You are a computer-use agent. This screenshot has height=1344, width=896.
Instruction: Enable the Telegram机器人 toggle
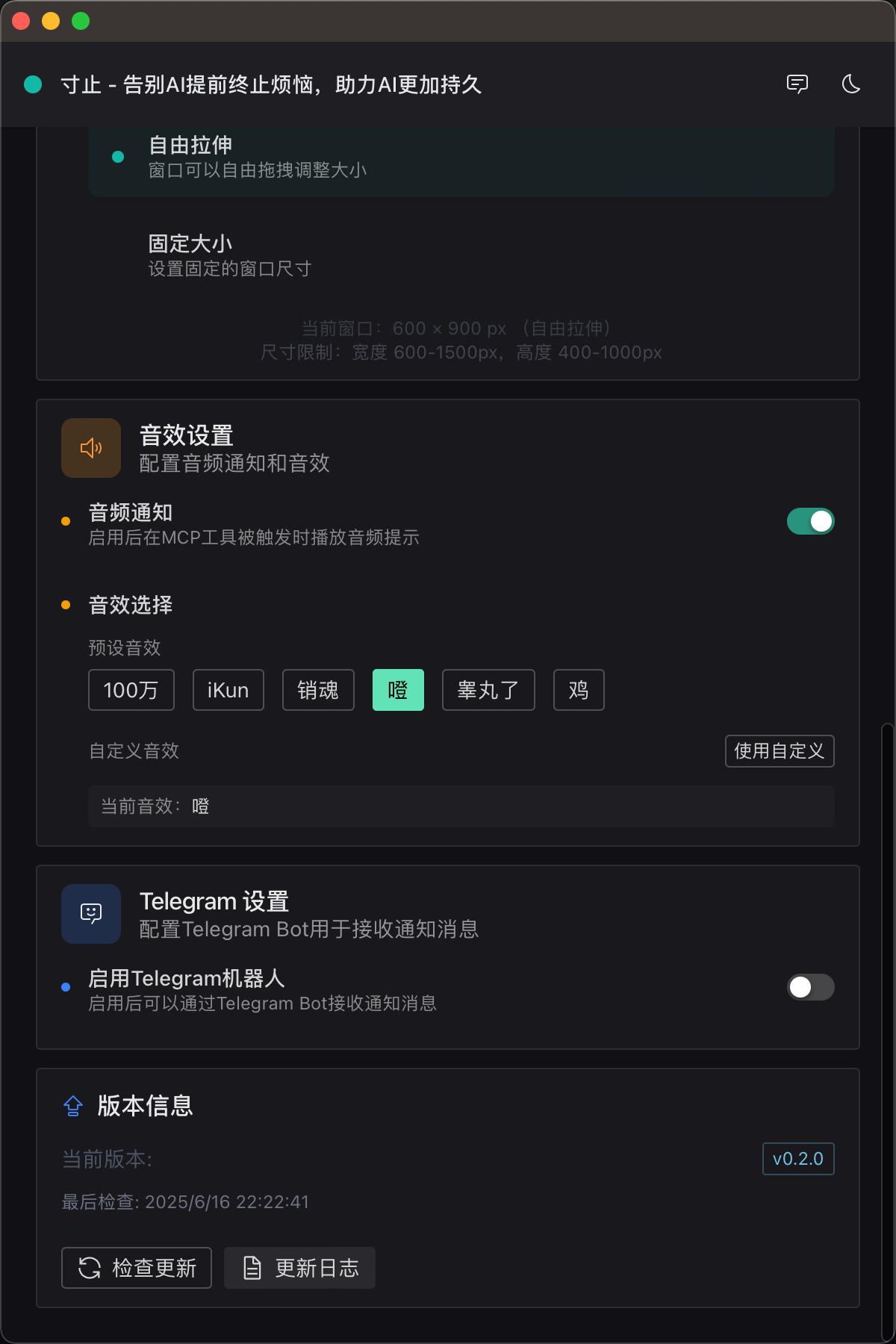[x=810, y=987]
